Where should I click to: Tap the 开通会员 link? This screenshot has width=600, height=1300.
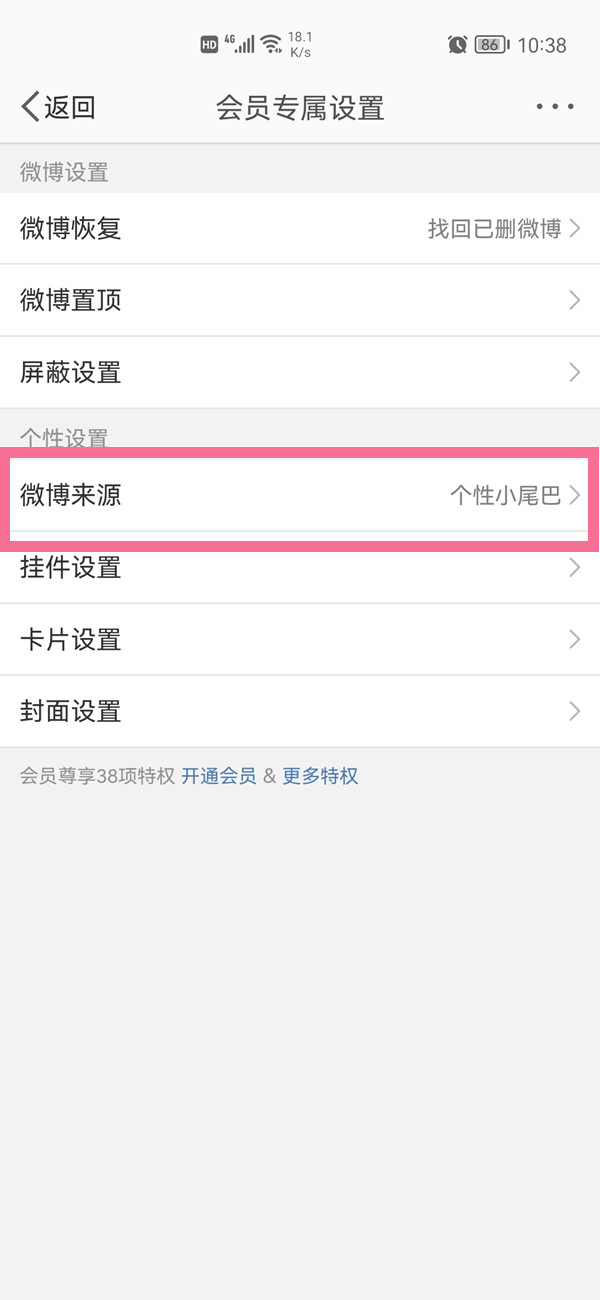[219, 776]
